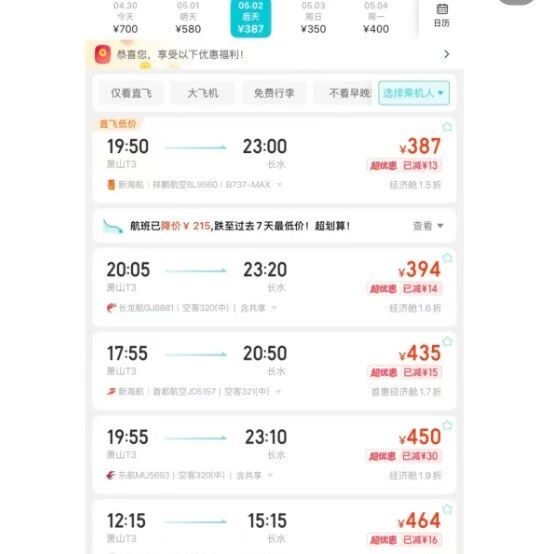The image size is (554, 554).
Task: Open the 选择乘机人 passenger dropdown
Action: pos(414,93)
